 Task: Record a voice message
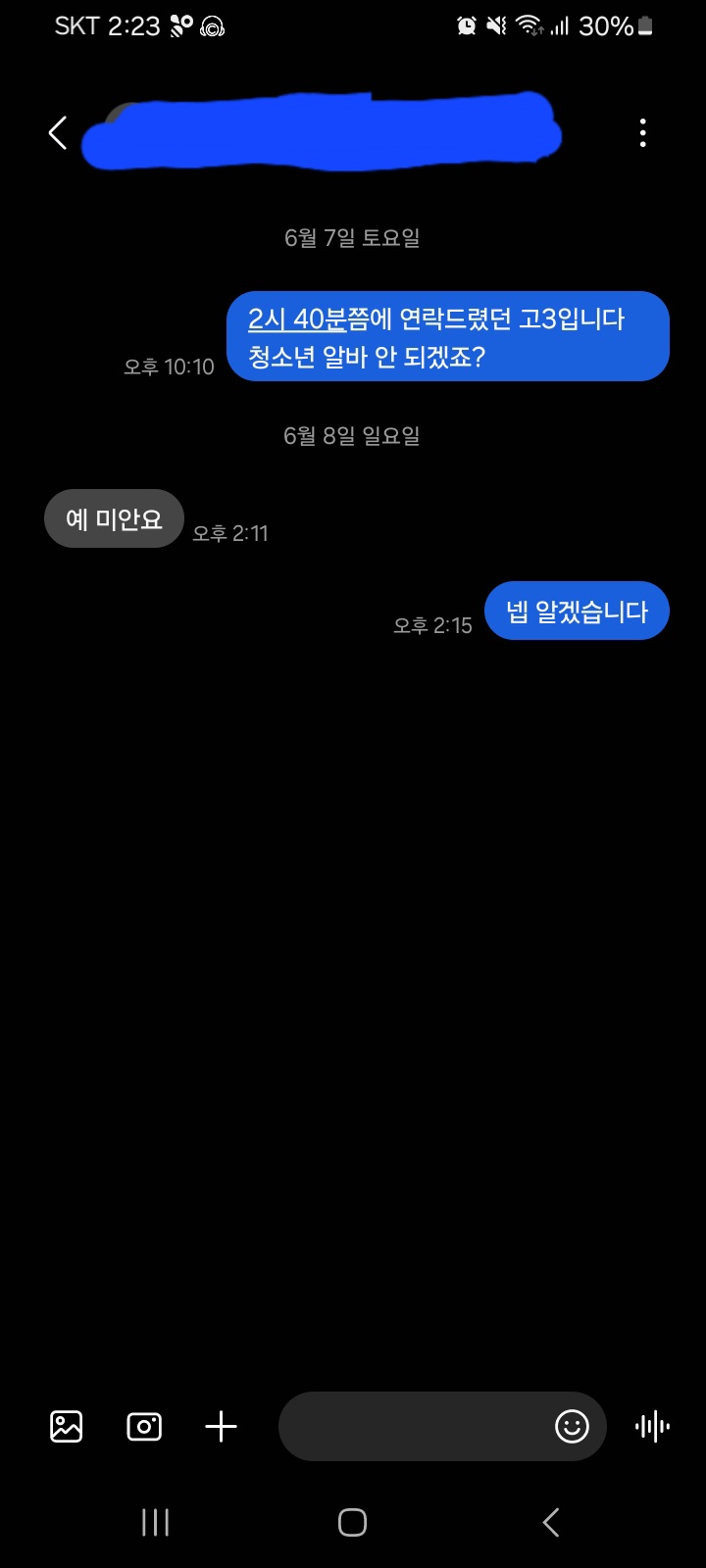coord(653,1426)
